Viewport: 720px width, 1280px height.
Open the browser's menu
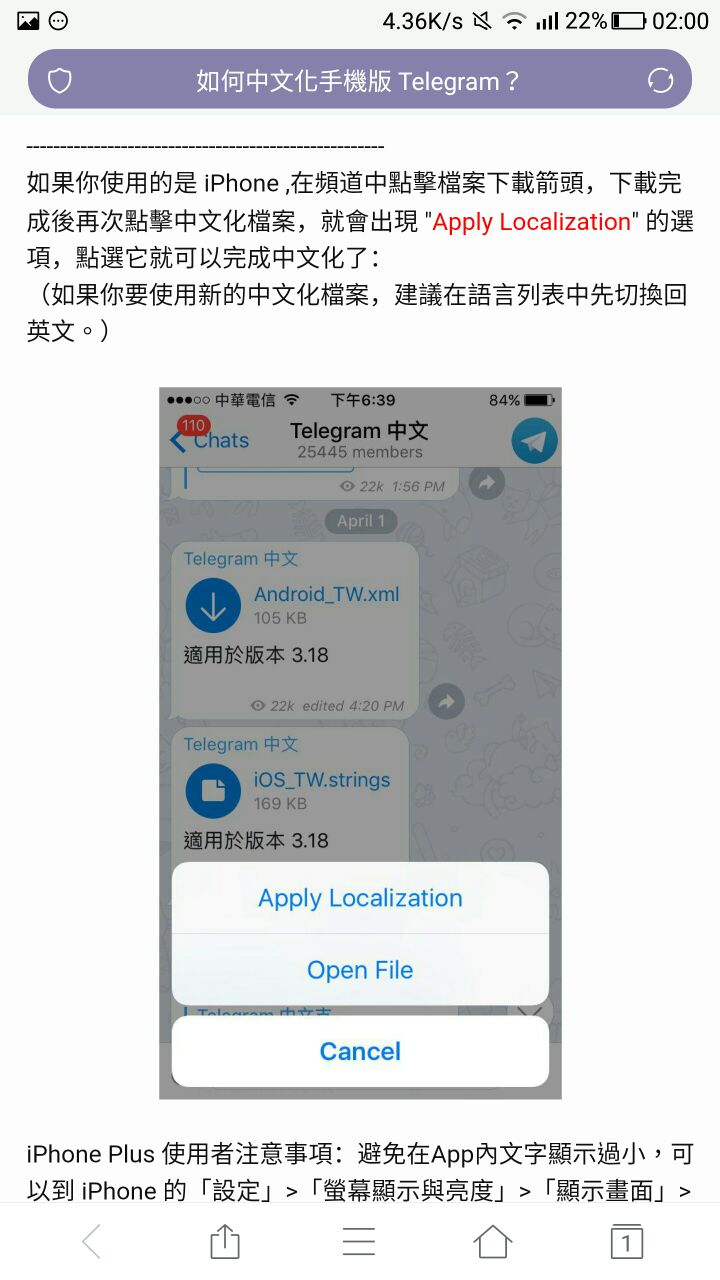click(359, 1242)
